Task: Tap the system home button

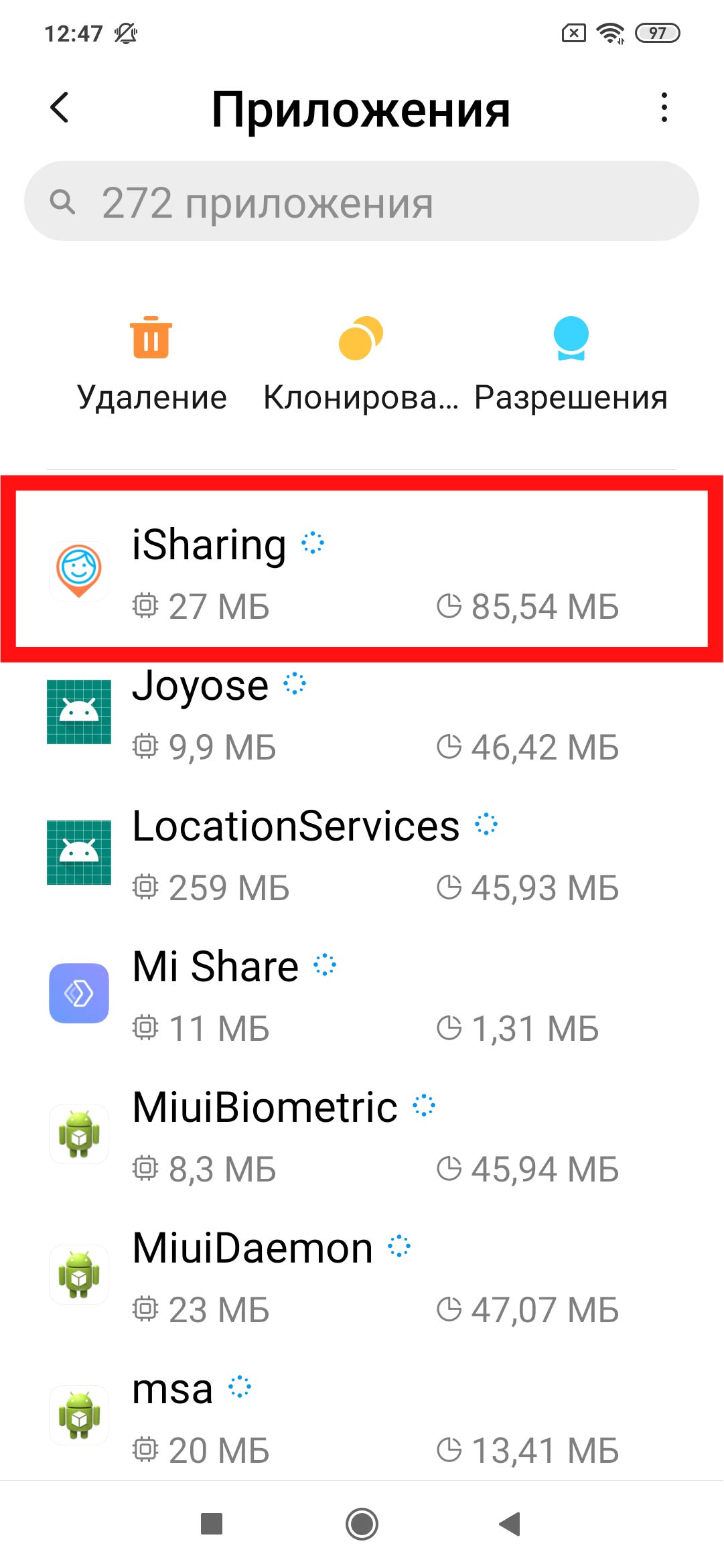Action: pos(362,1524)
